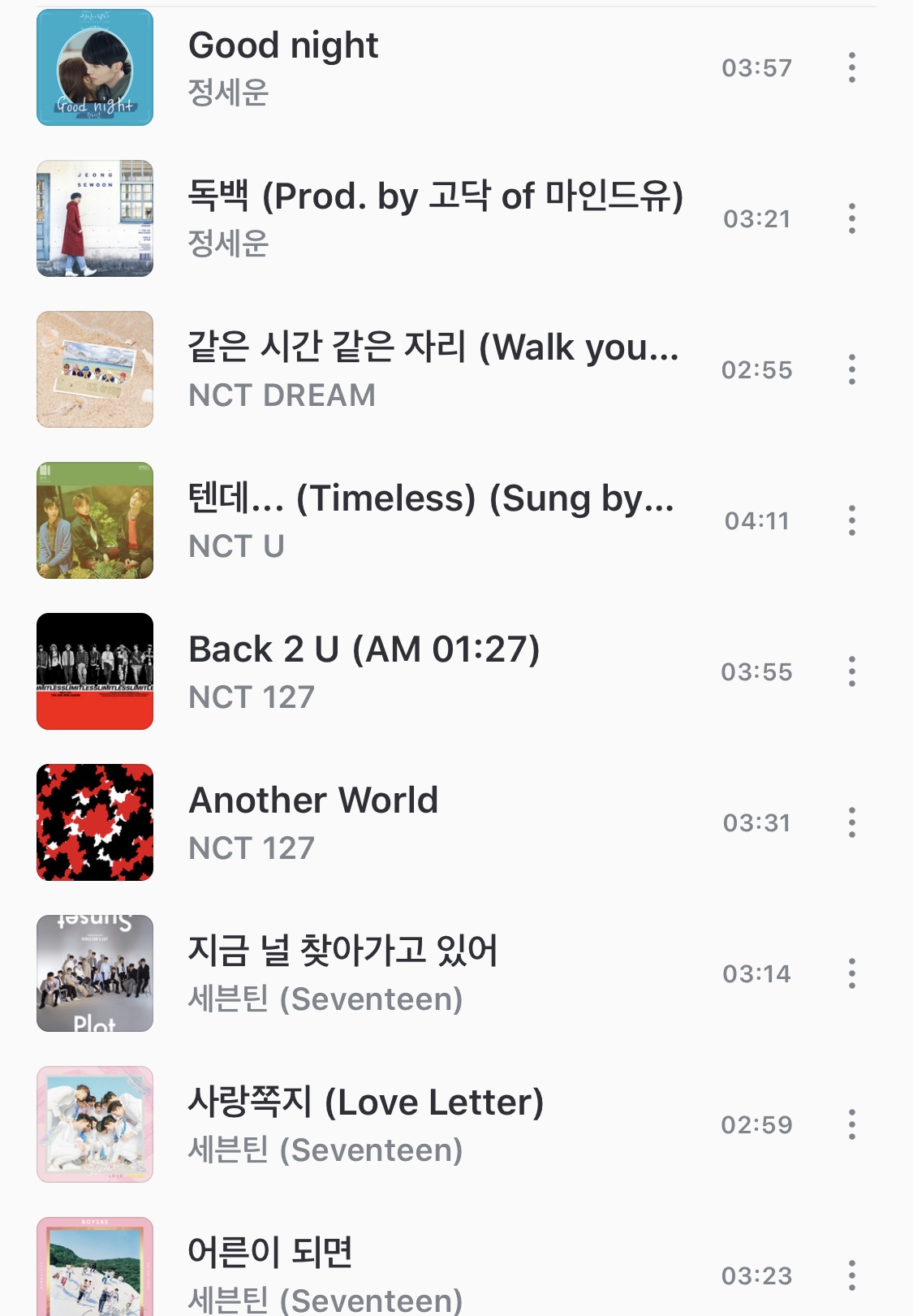
Task: Click the artist name NCT DREAM
Action: point(280,395)
